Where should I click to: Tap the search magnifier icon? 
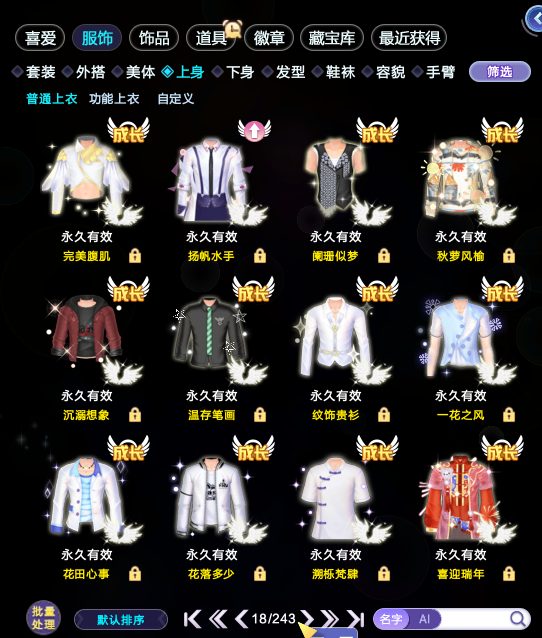click(x=518, y=619)
